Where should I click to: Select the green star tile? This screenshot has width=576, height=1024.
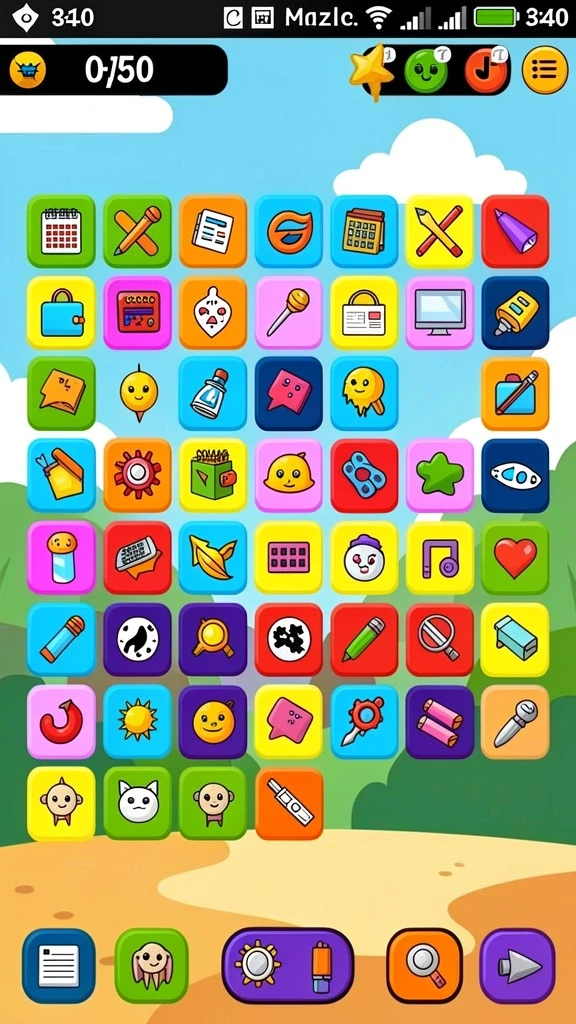tap(440, 475)
